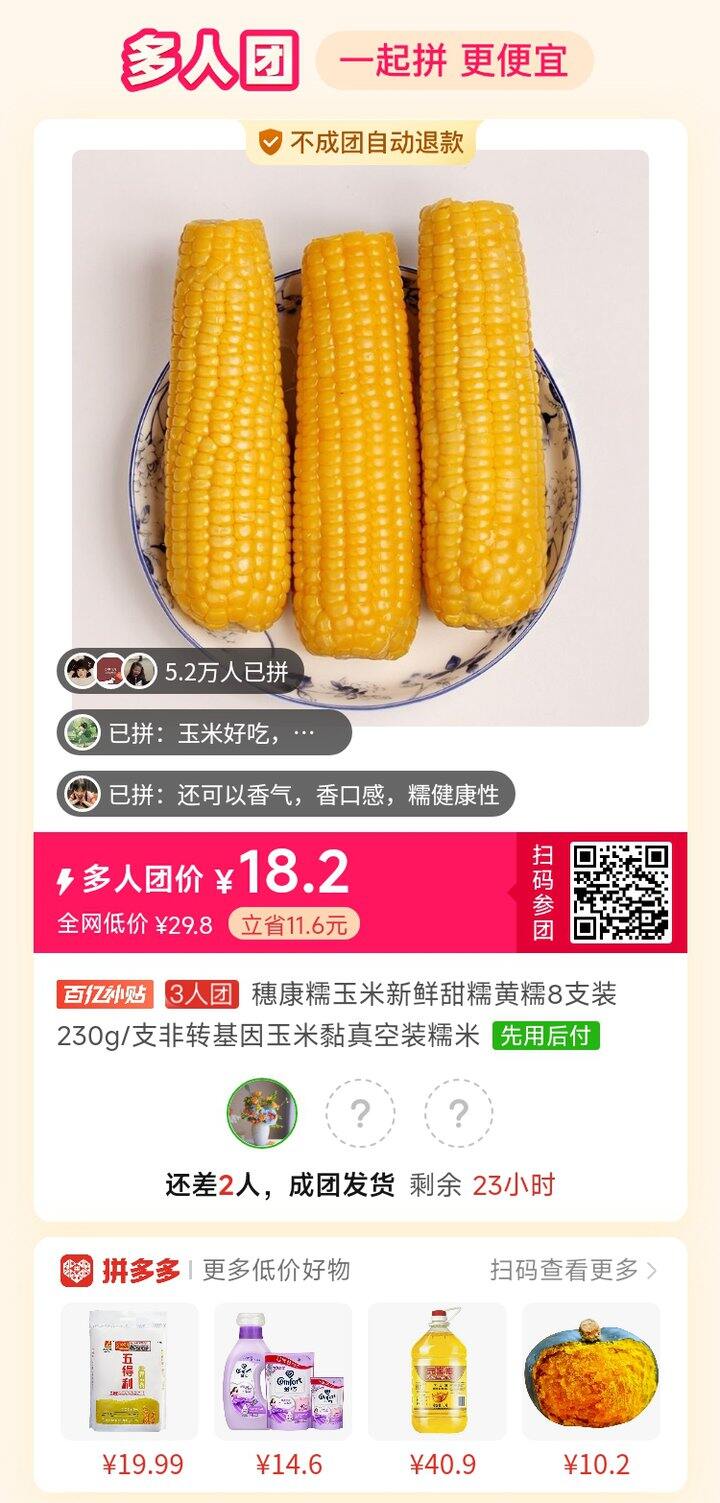The width and height of the screenshot is (720, 1503).
Task: Click the Pinduoduo logo icon
Action: pyautogui.click(x=75, y=1266)
